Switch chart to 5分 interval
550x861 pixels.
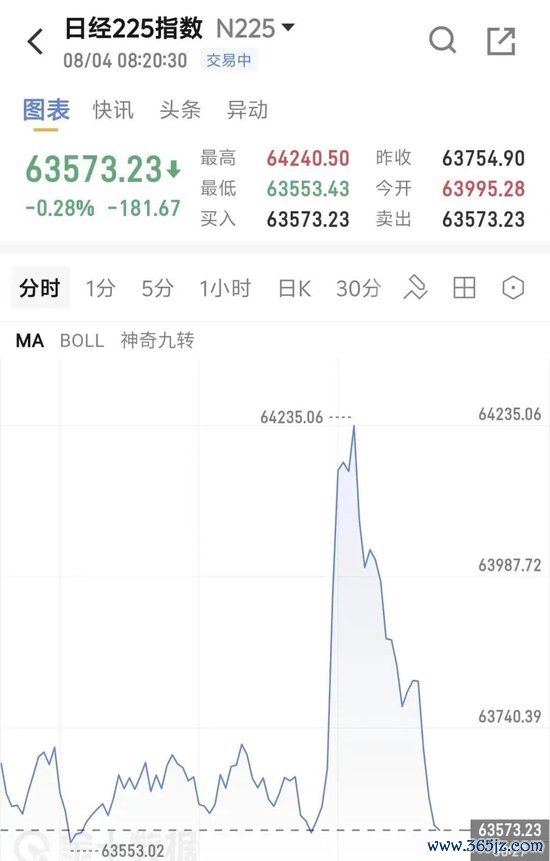[158, 288]
